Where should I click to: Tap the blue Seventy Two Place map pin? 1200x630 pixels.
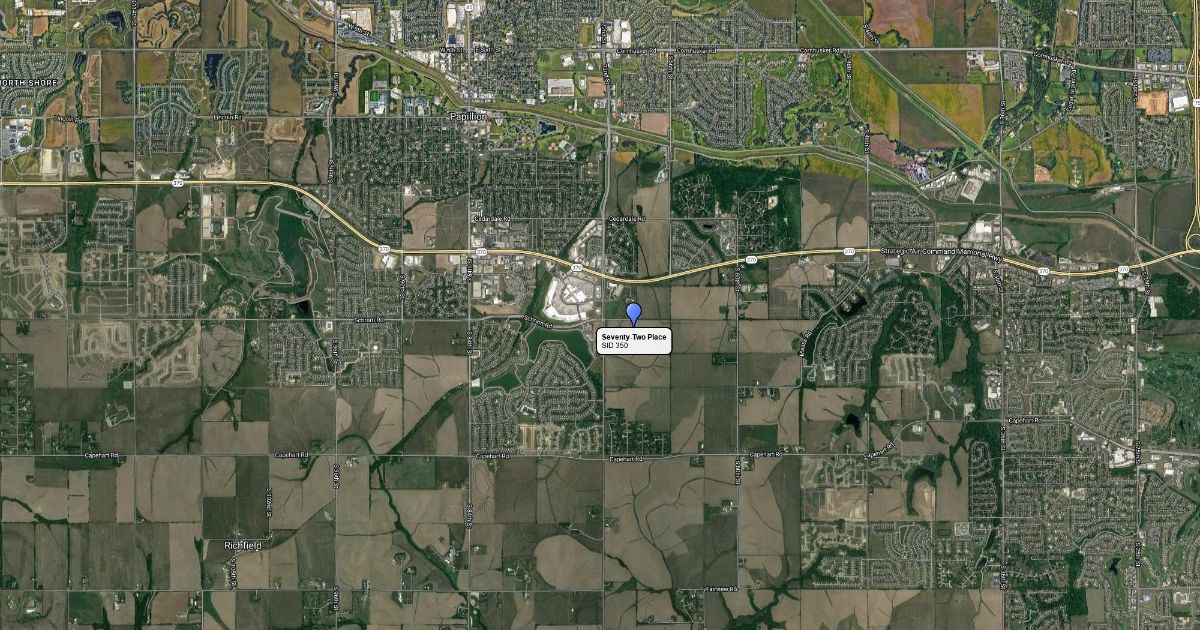(633, 313)
